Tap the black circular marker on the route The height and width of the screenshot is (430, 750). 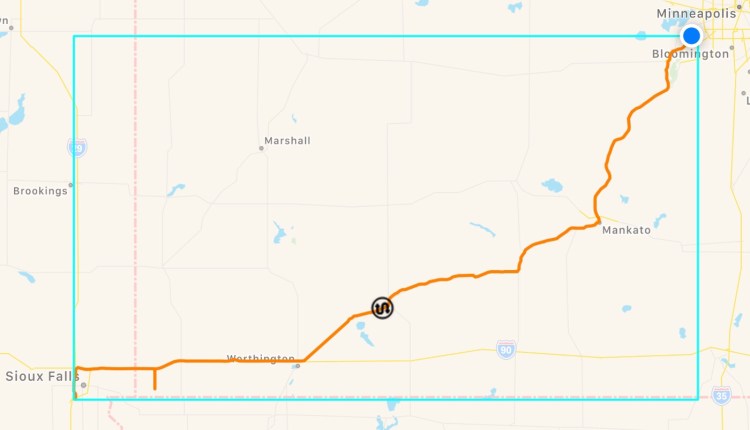[x=382, y=308]
